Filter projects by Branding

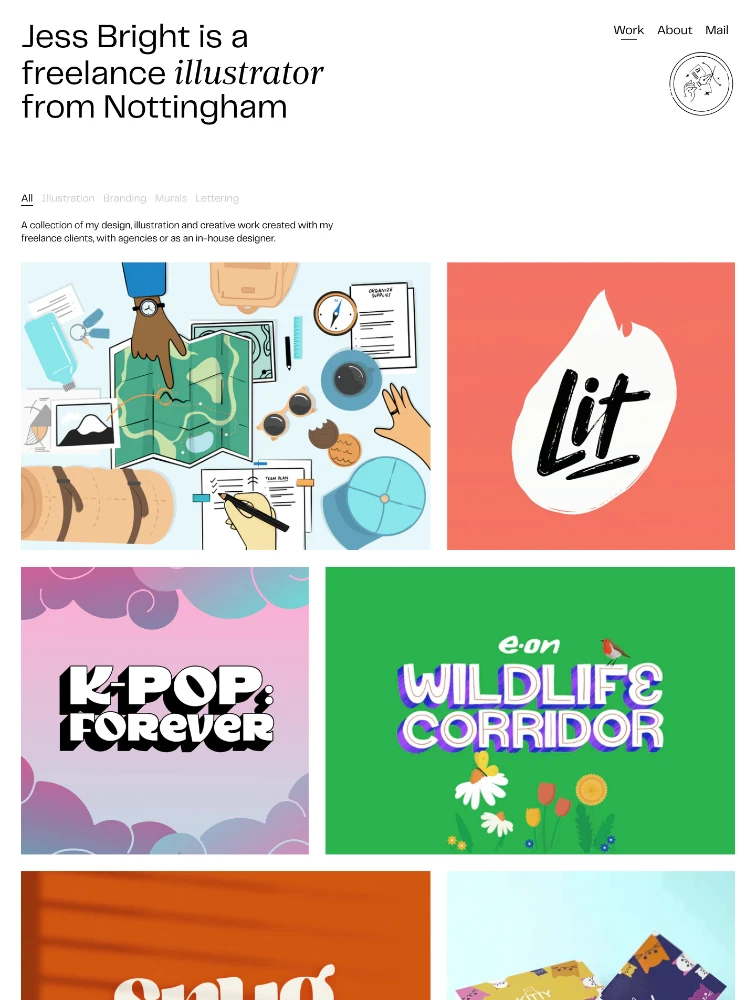click(x=125, y=198)
